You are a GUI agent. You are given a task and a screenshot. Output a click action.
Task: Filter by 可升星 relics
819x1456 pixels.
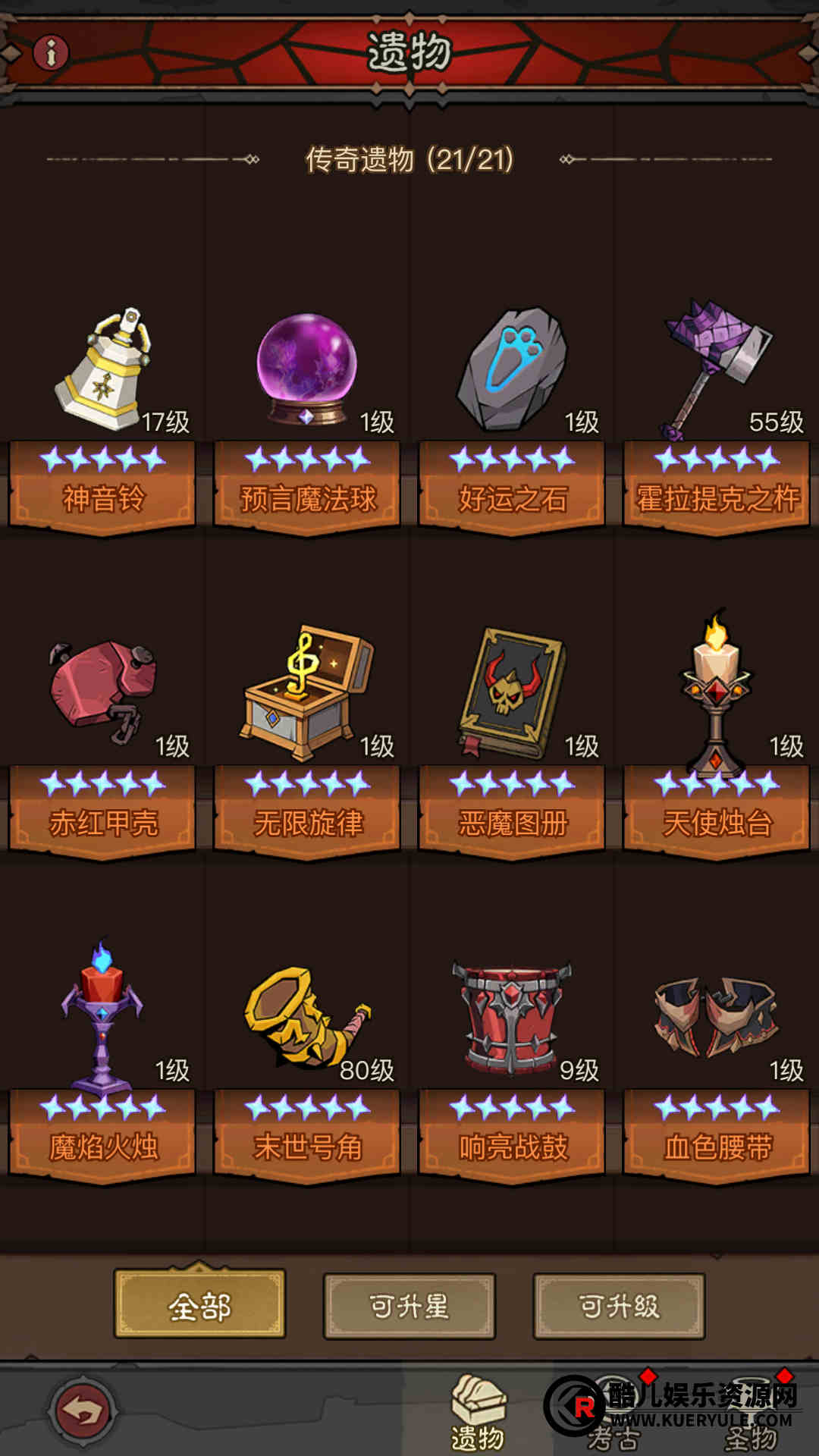tap(409, 1306)
